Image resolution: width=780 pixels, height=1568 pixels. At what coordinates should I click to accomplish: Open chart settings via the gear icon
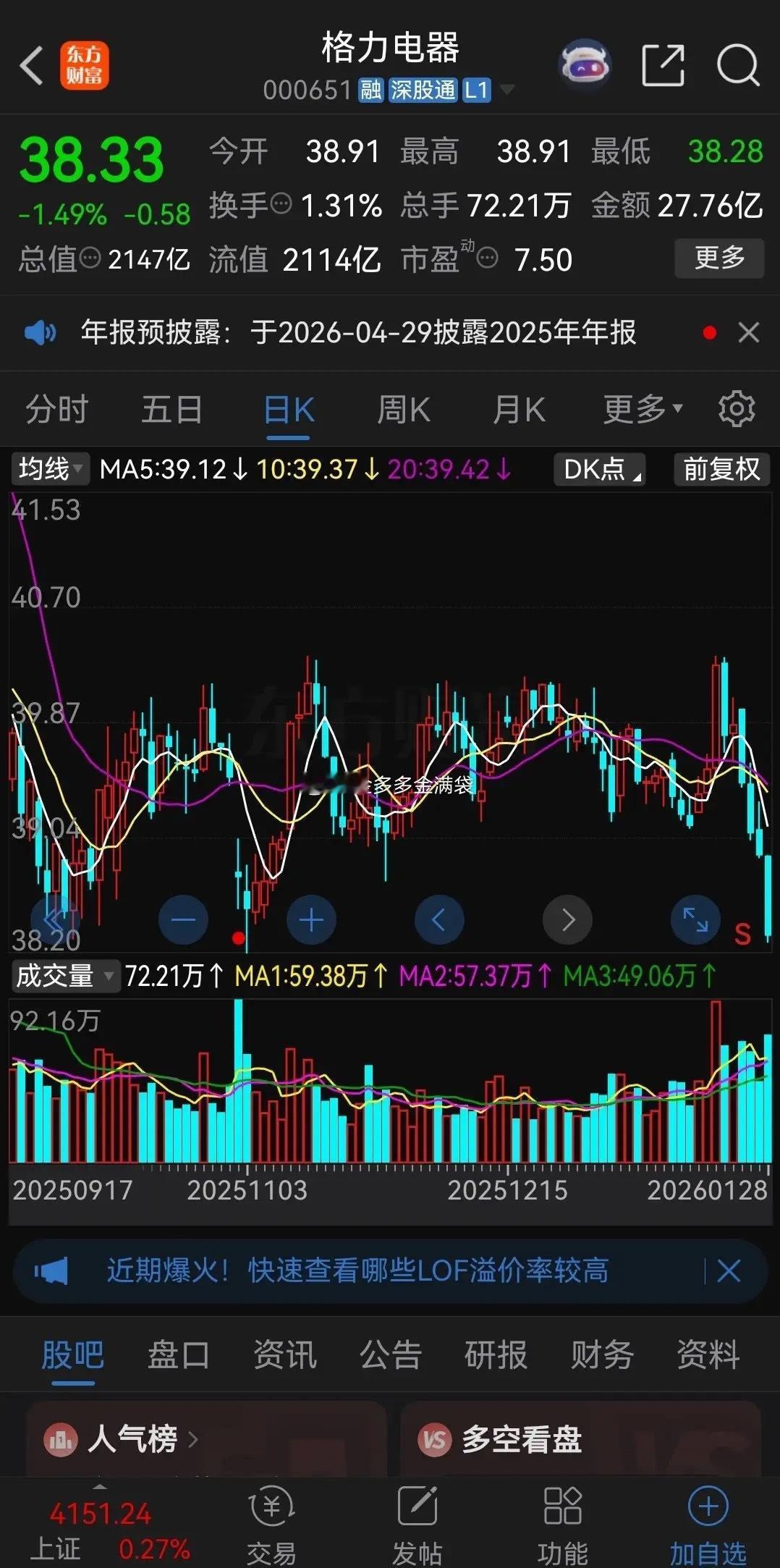click(736, 409)
